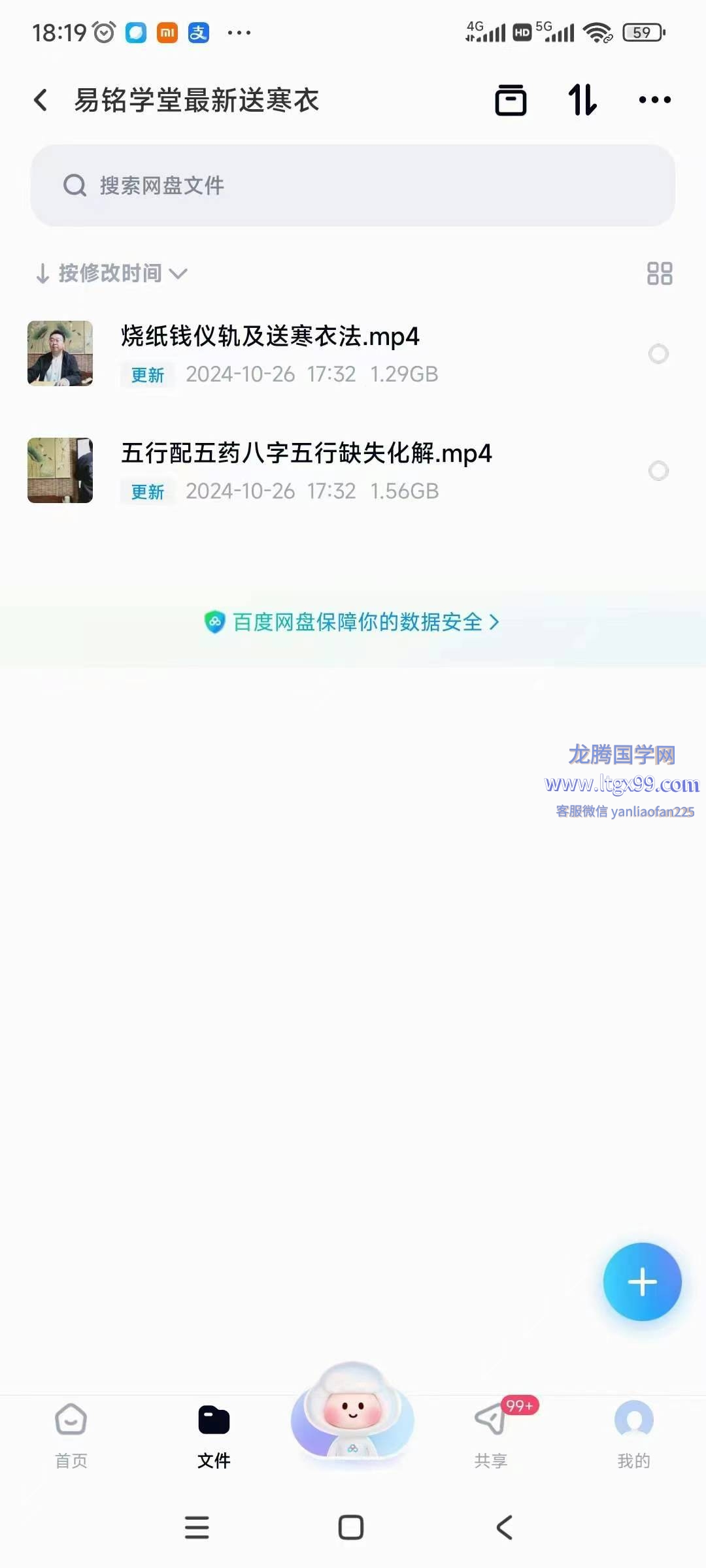Tap the 搜索网盘文件 search field
Image resolution: width=706 pixels, height=1568 pixels.
pos(353,186)
